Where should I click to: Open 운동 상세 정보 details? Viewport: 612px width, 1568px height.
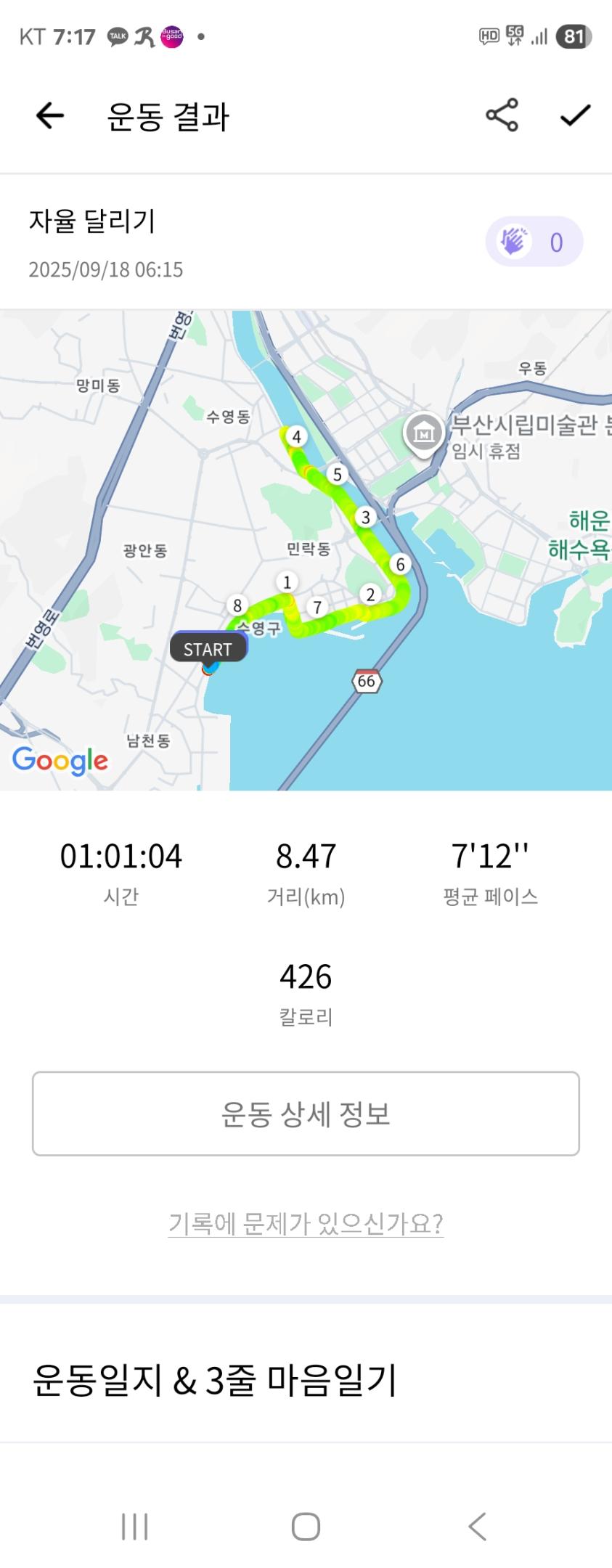tap(306, 1113)
